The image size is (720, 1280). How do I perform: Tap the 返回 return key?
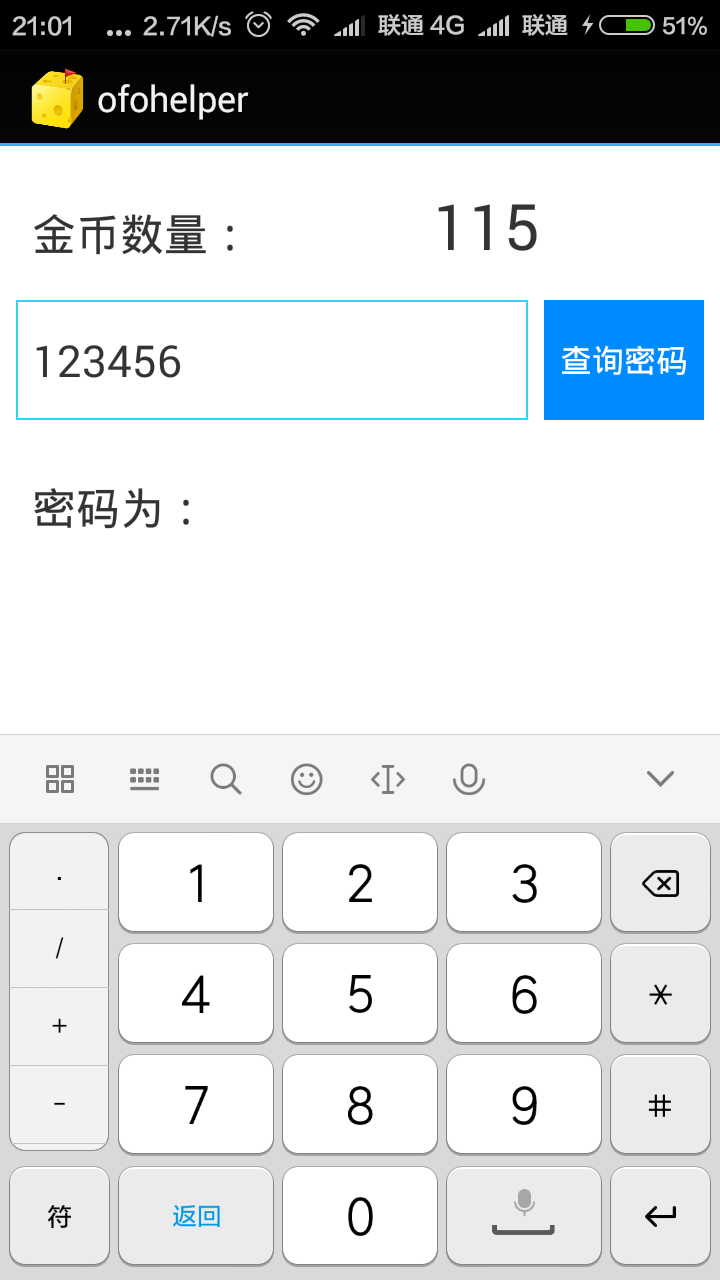coord(195,1216)
